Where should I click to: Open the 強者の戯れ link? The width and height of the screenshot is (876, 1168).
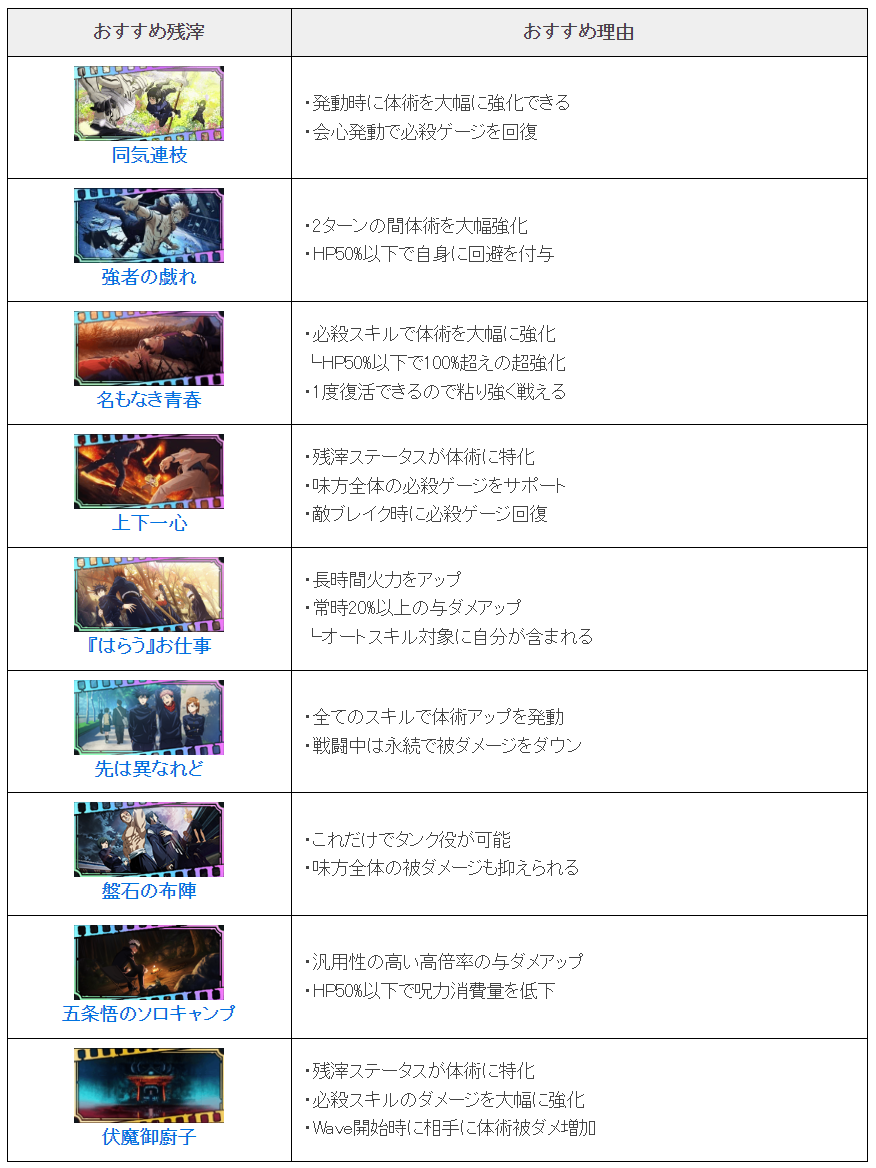click(x=149, y=278)
